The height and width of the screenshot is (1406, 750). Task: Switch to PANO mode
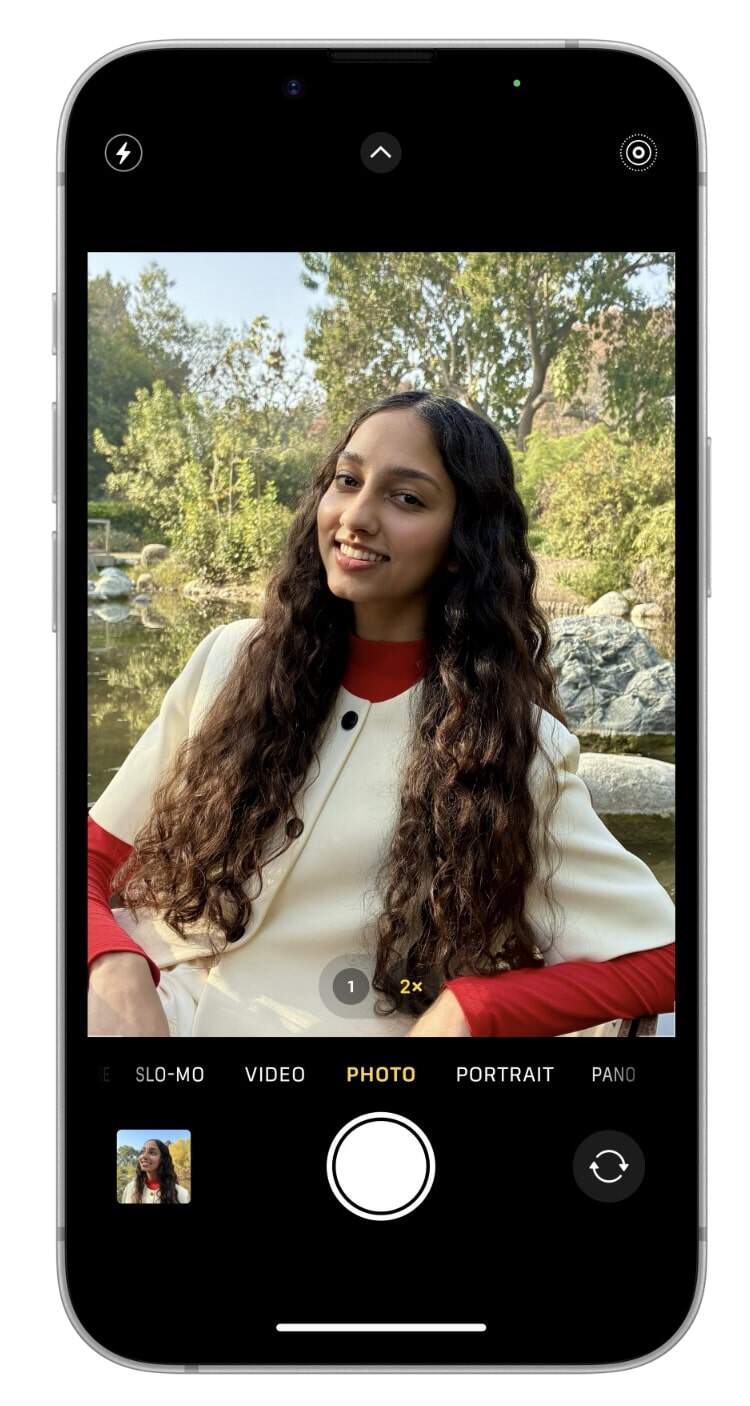tap(613, 1075)
